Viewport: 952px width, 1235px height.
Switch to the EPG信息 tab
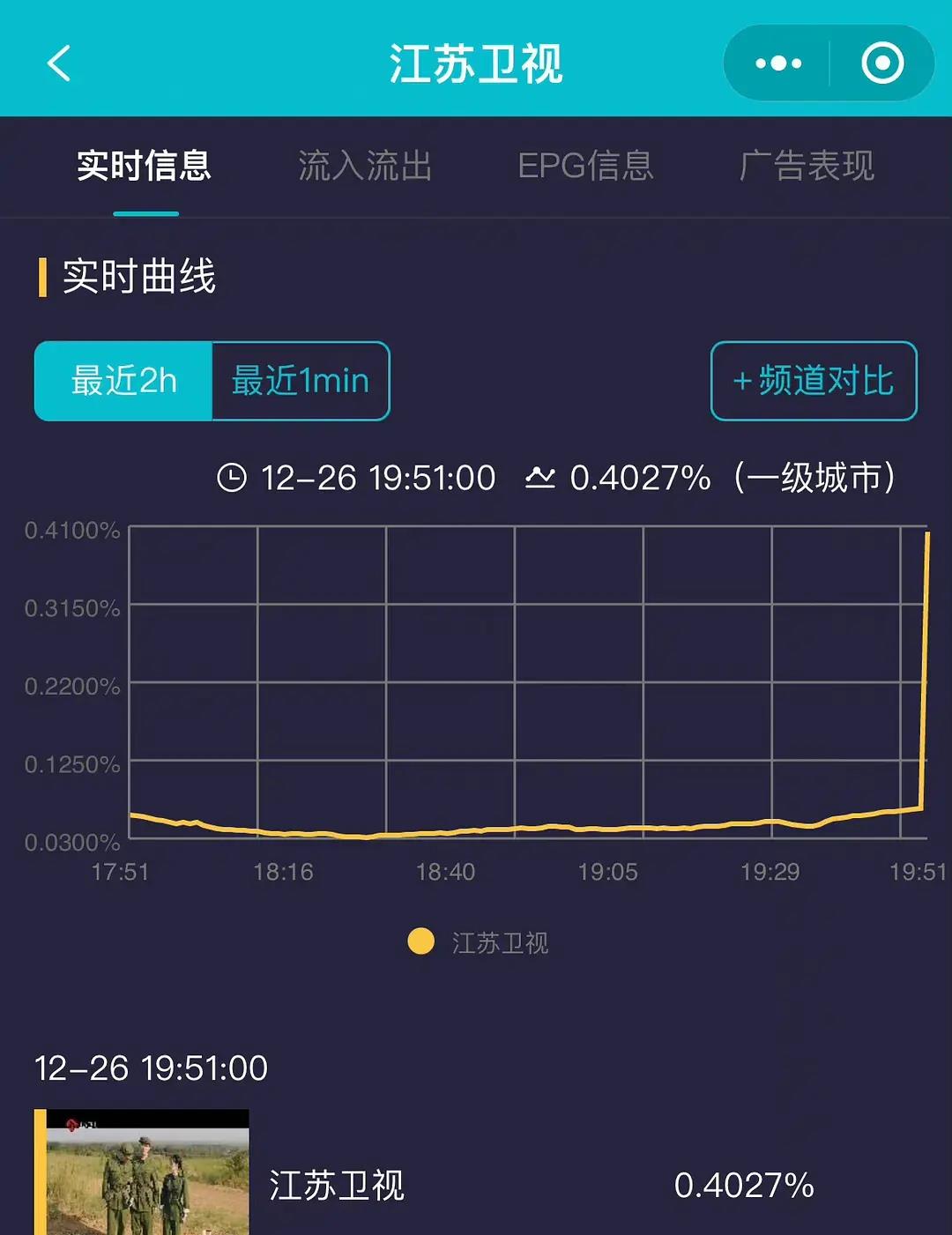pyautogui.click(x=587, y=167)
